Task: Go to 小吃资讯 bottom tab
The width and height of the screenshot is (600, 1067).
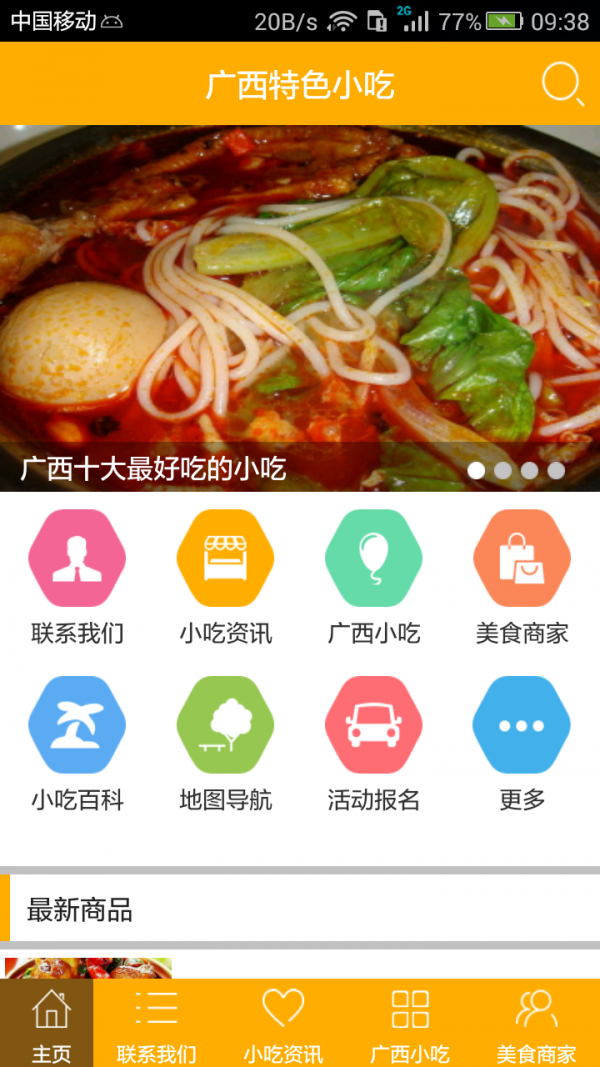Action: click(x=282, y=1023)
